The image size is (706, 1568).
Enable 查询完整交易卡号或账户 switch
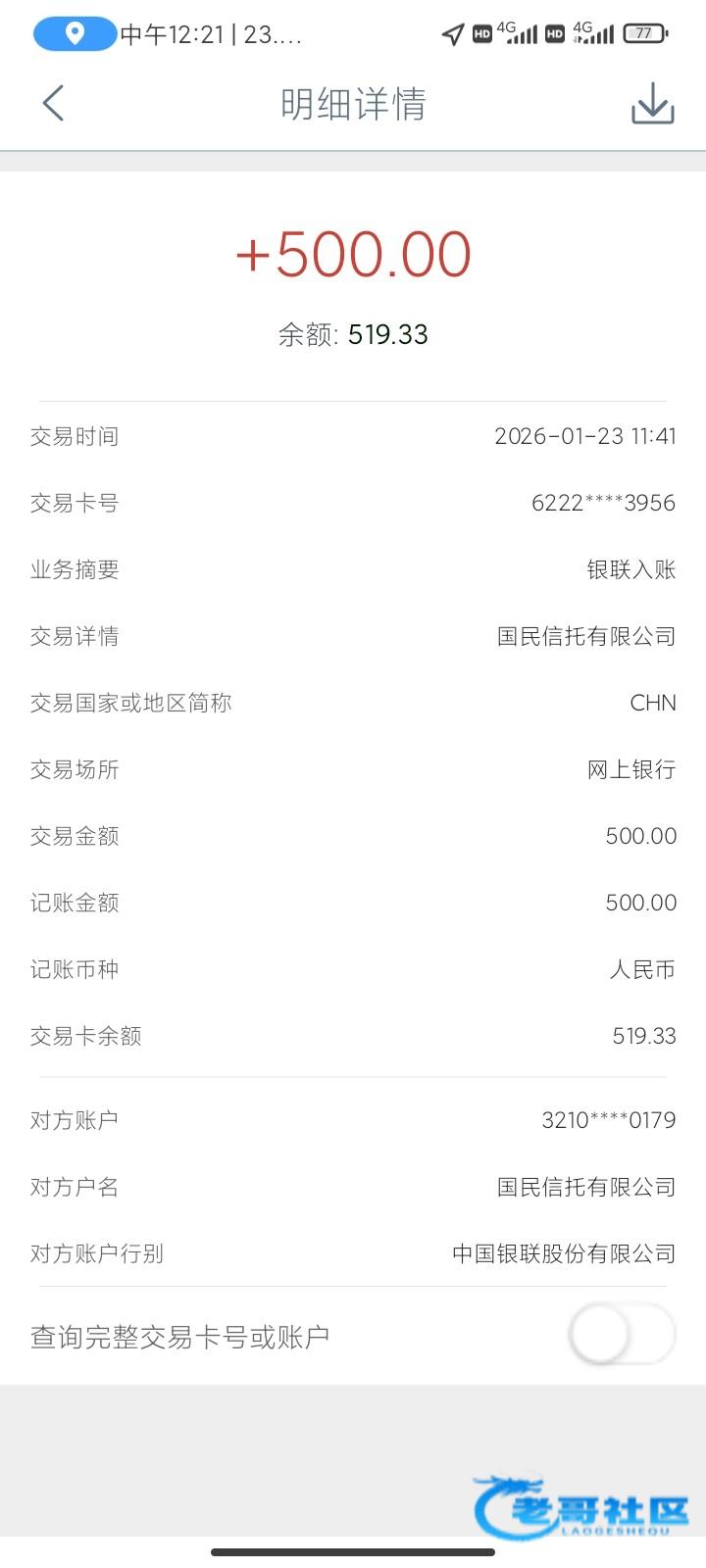coord(622,1335)
